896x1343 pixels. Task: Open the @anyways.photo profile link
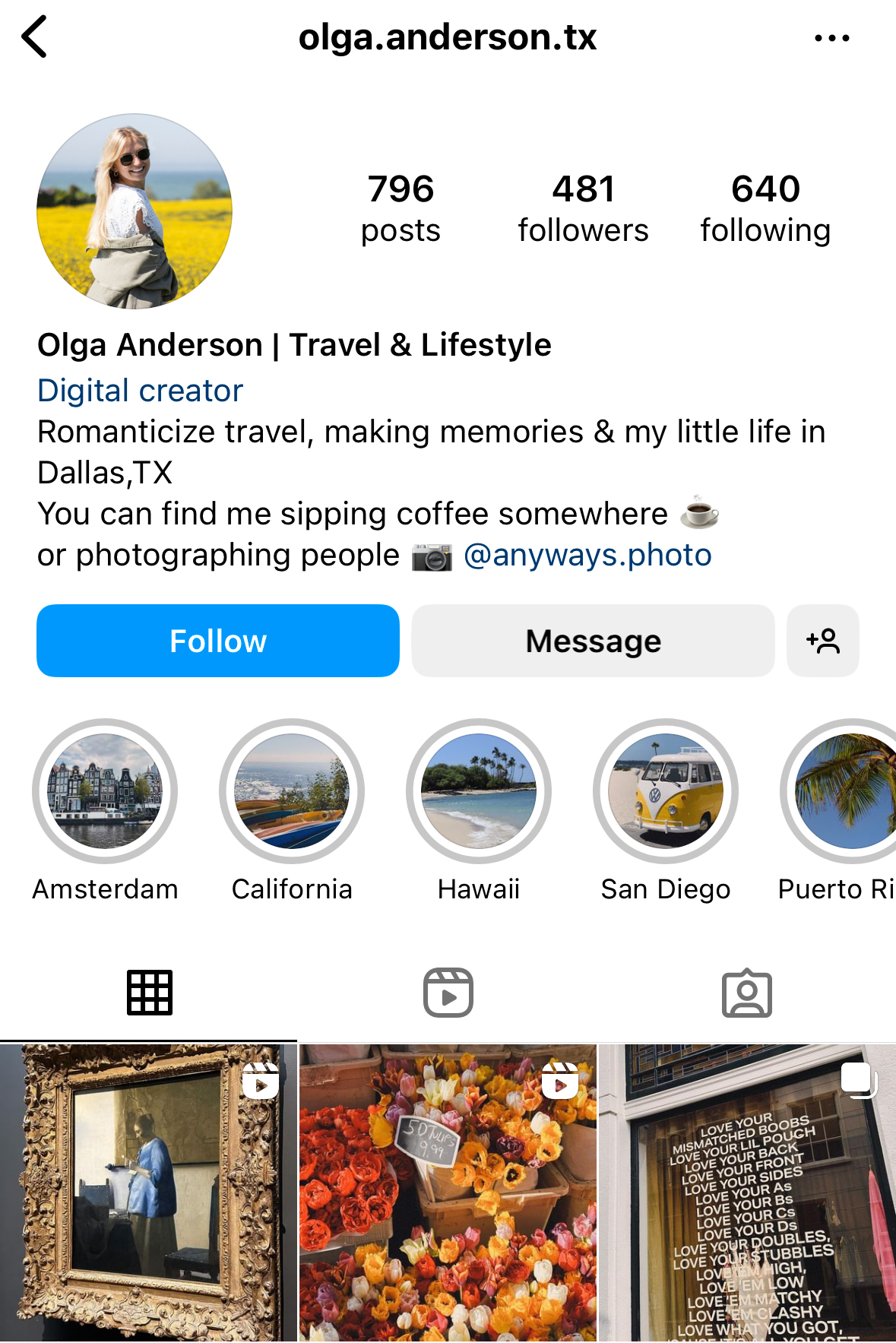[x=587, y=556]
